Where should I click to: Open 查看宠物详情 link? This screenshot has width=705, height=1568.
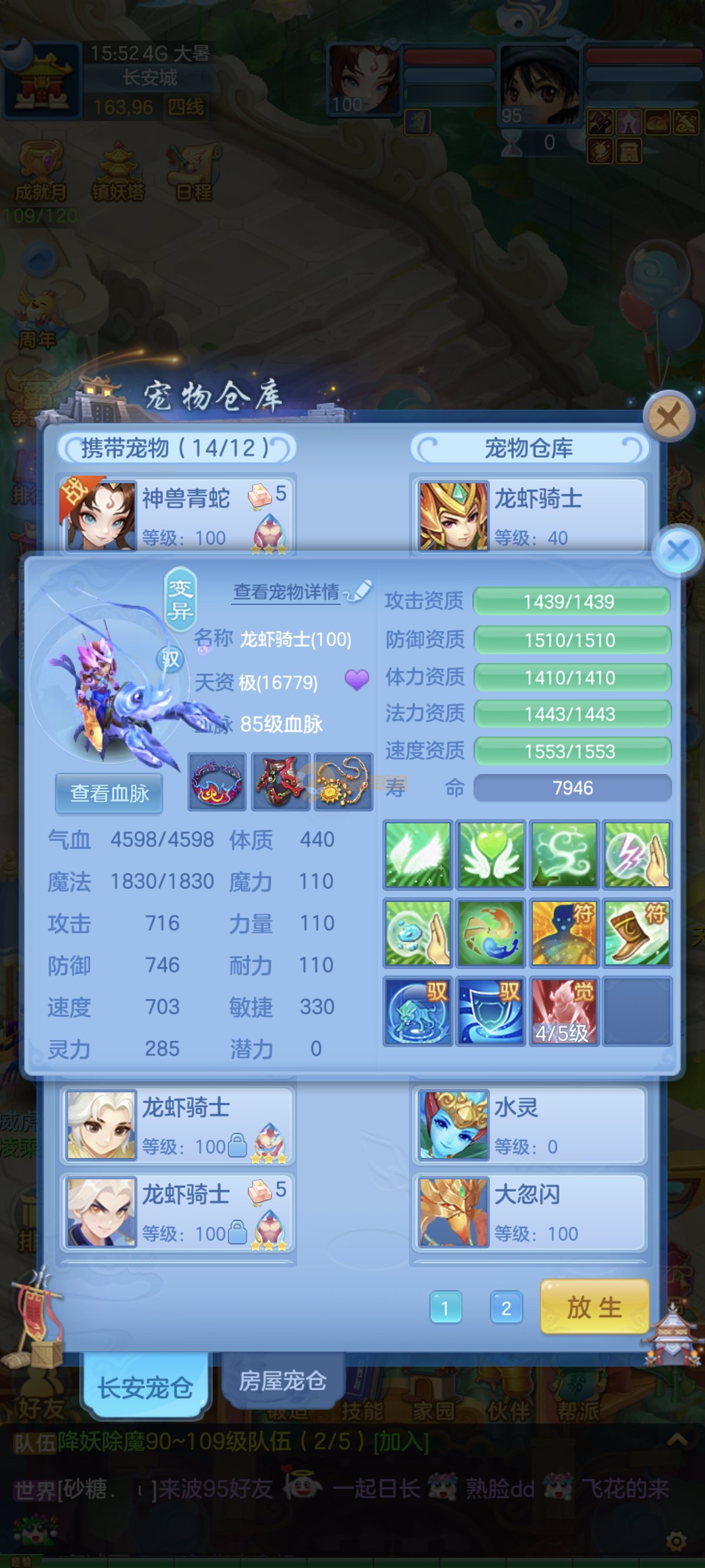(286, 591)
